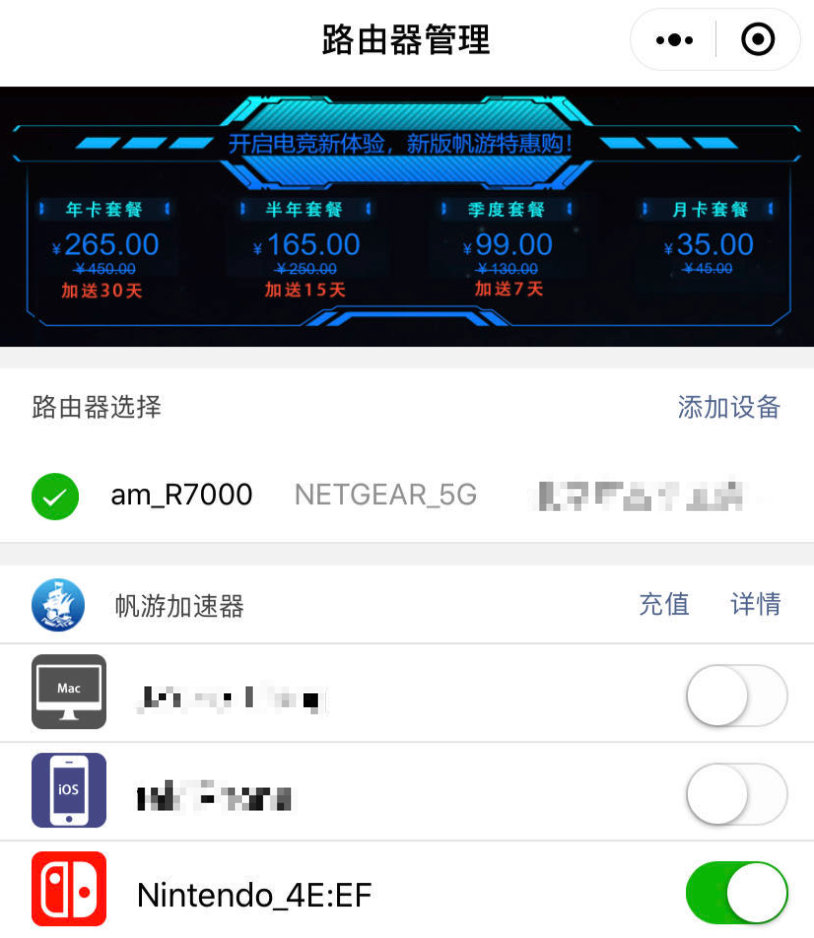Viewport: 814px width, 938px height.
Task: Click the circular target icon in the top bar
Action: coord(758,40)
